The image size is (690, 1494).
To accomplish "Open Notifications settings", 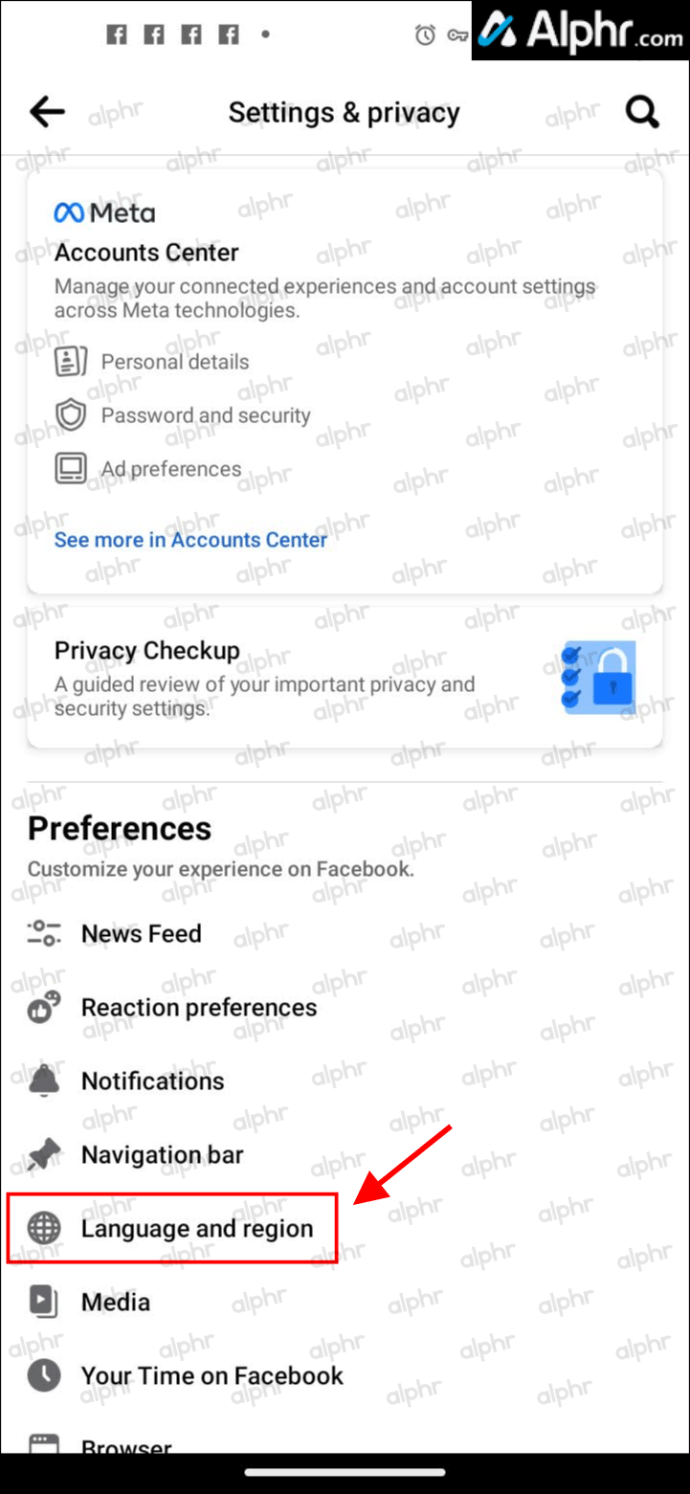I will click(x=152, y=1081).
